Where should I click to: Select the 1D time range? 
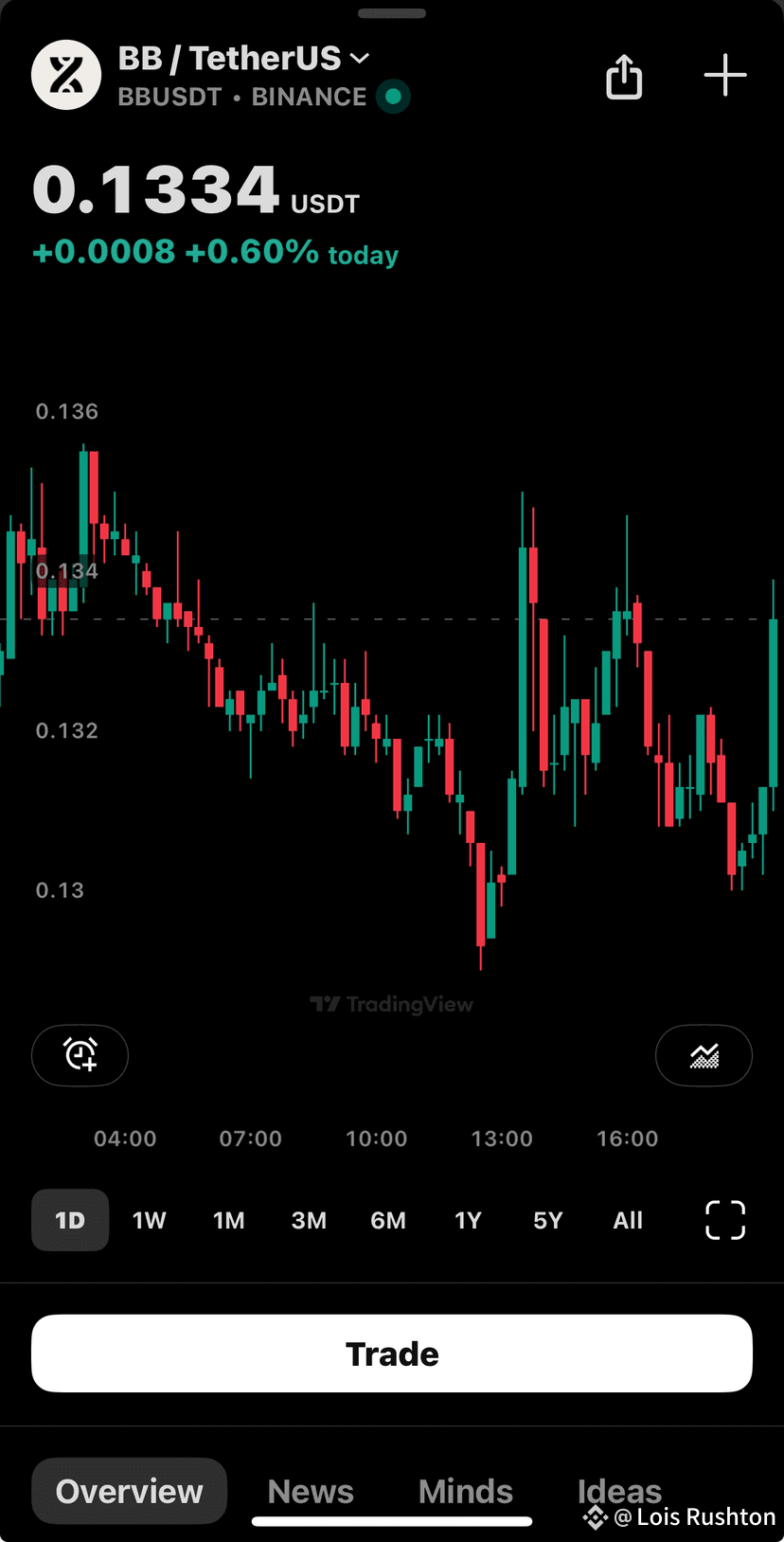pos(70,1220)
